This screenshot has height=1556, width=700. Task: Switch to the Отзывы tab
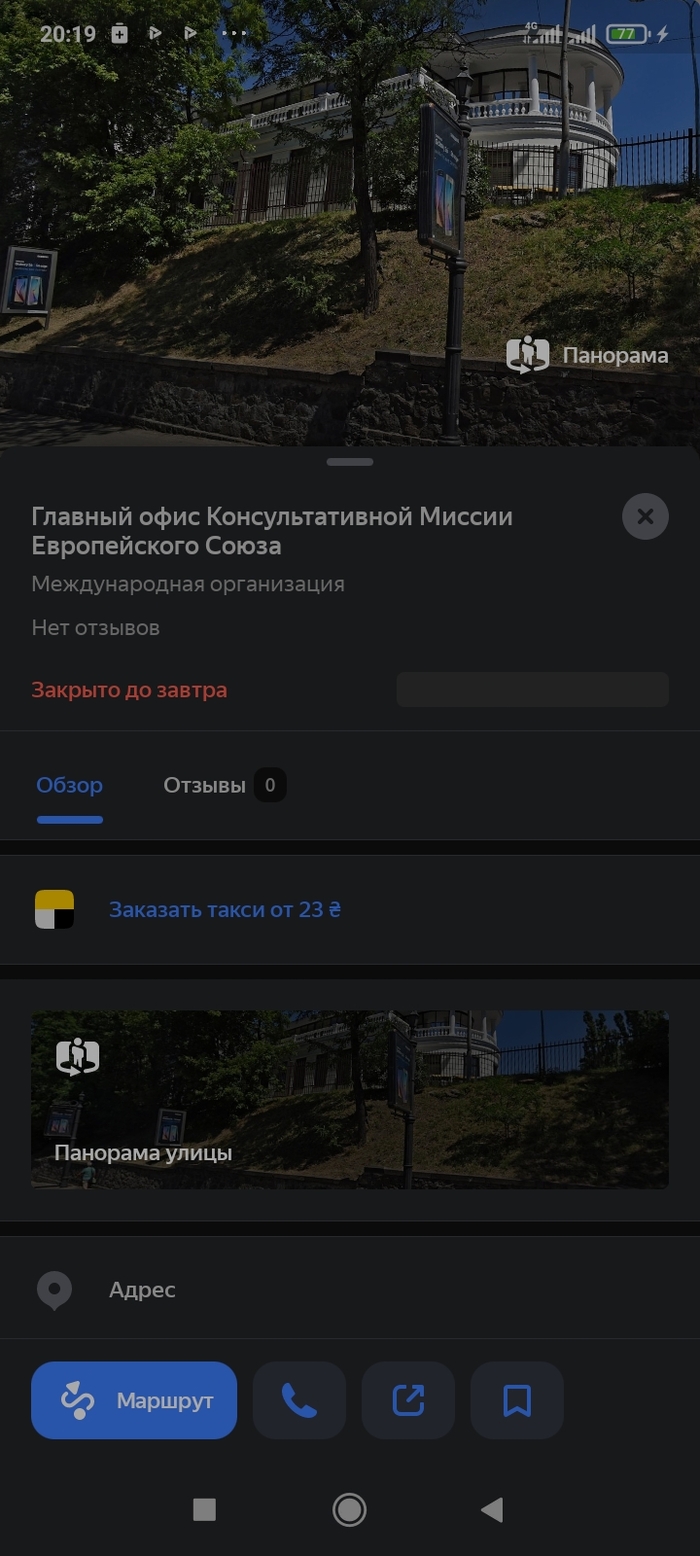pyautogui.click(x=224, y=786)
